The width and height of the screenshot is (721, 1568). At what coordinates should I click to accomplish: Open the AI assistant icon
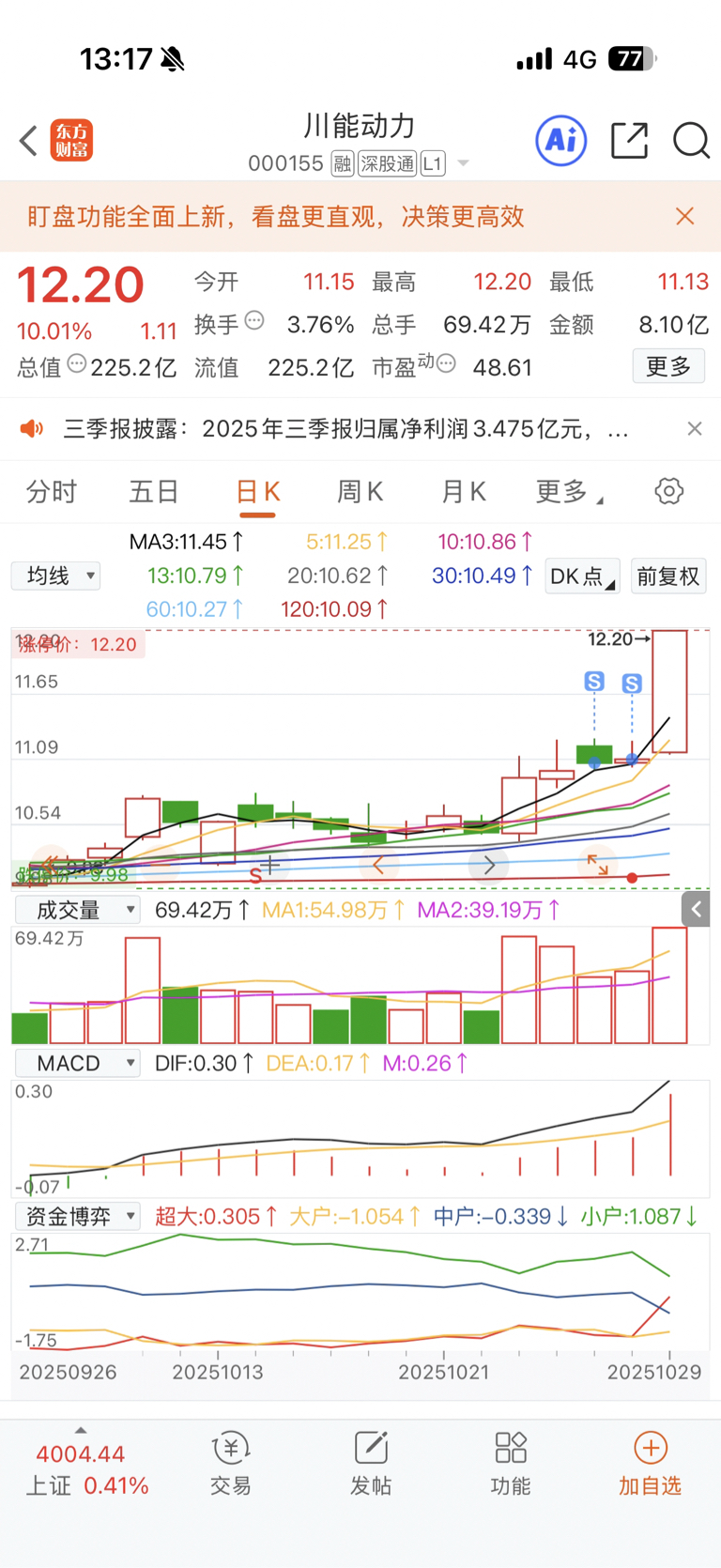(560, 141)
